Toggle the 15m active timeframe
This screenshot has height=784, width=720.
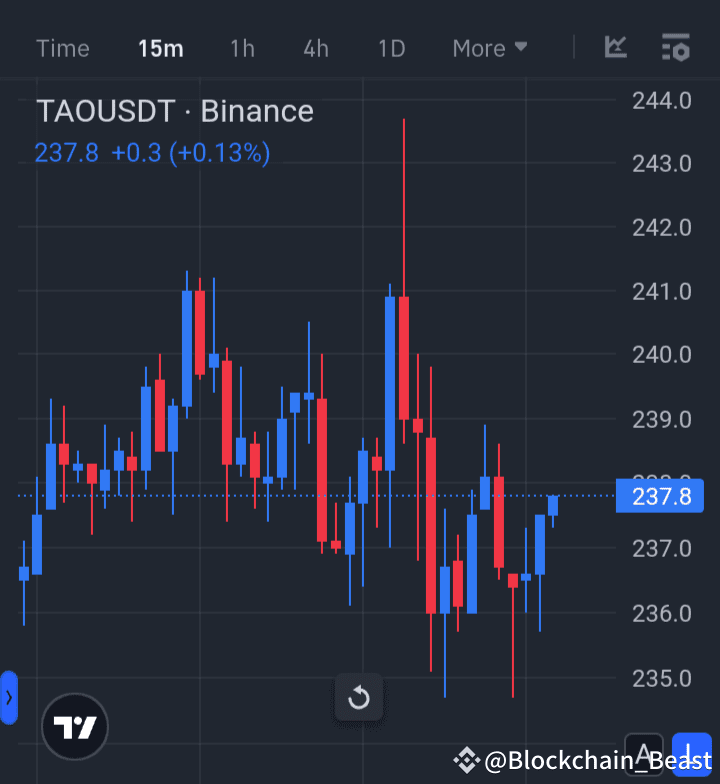(x=160, y=47)
